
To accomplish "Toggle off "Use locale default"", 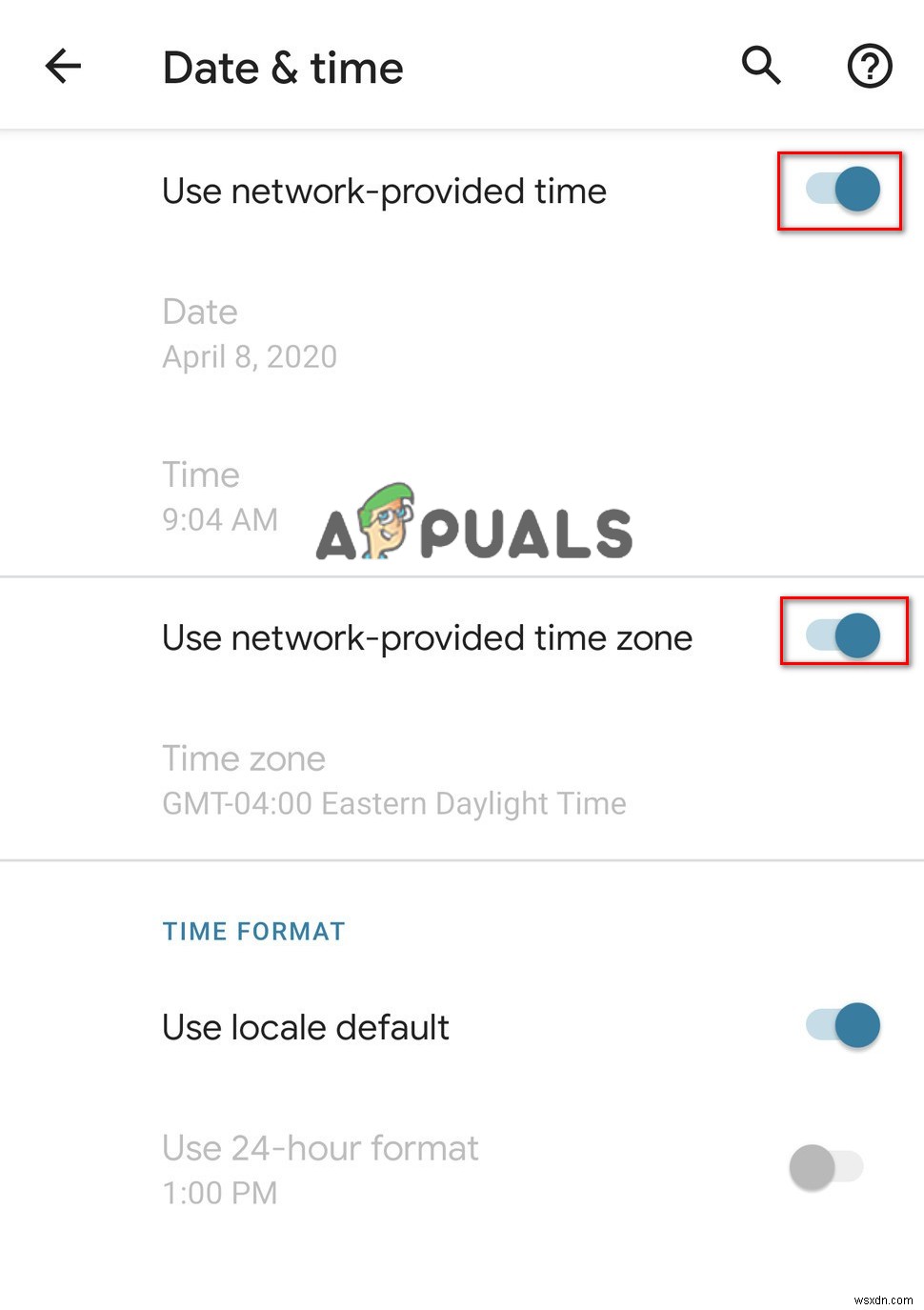I will pyautogui.click(x=842, y=1026).
